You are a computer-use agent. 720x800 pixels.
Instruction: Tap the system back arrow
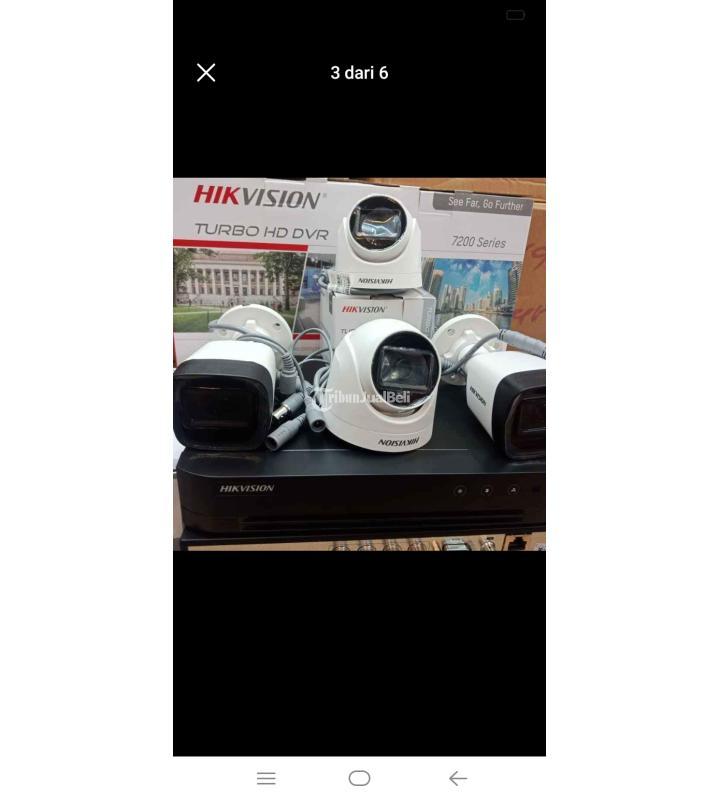coord(457,778)
